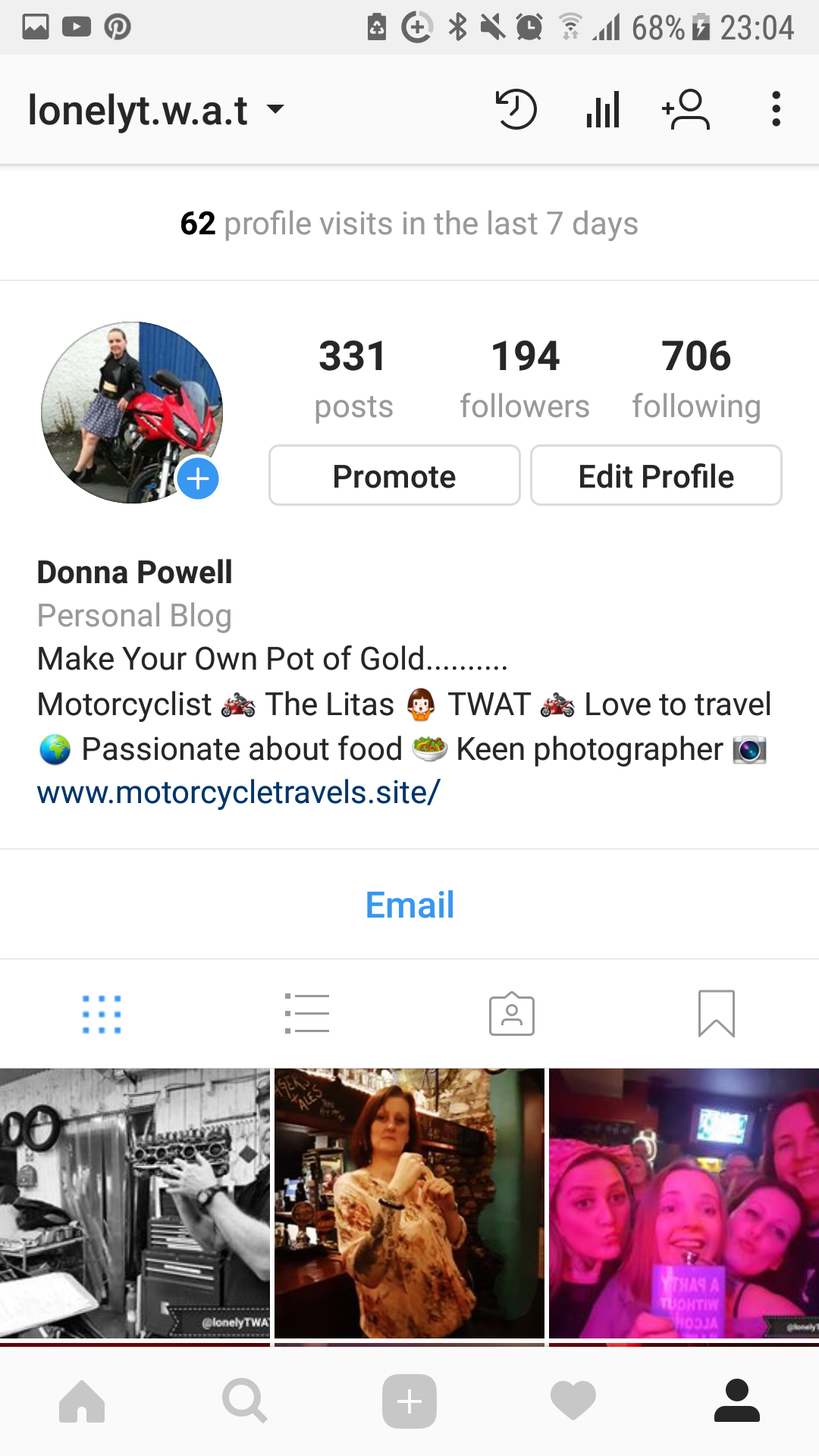Open saved bookmarks tab

pos(716,1014)
